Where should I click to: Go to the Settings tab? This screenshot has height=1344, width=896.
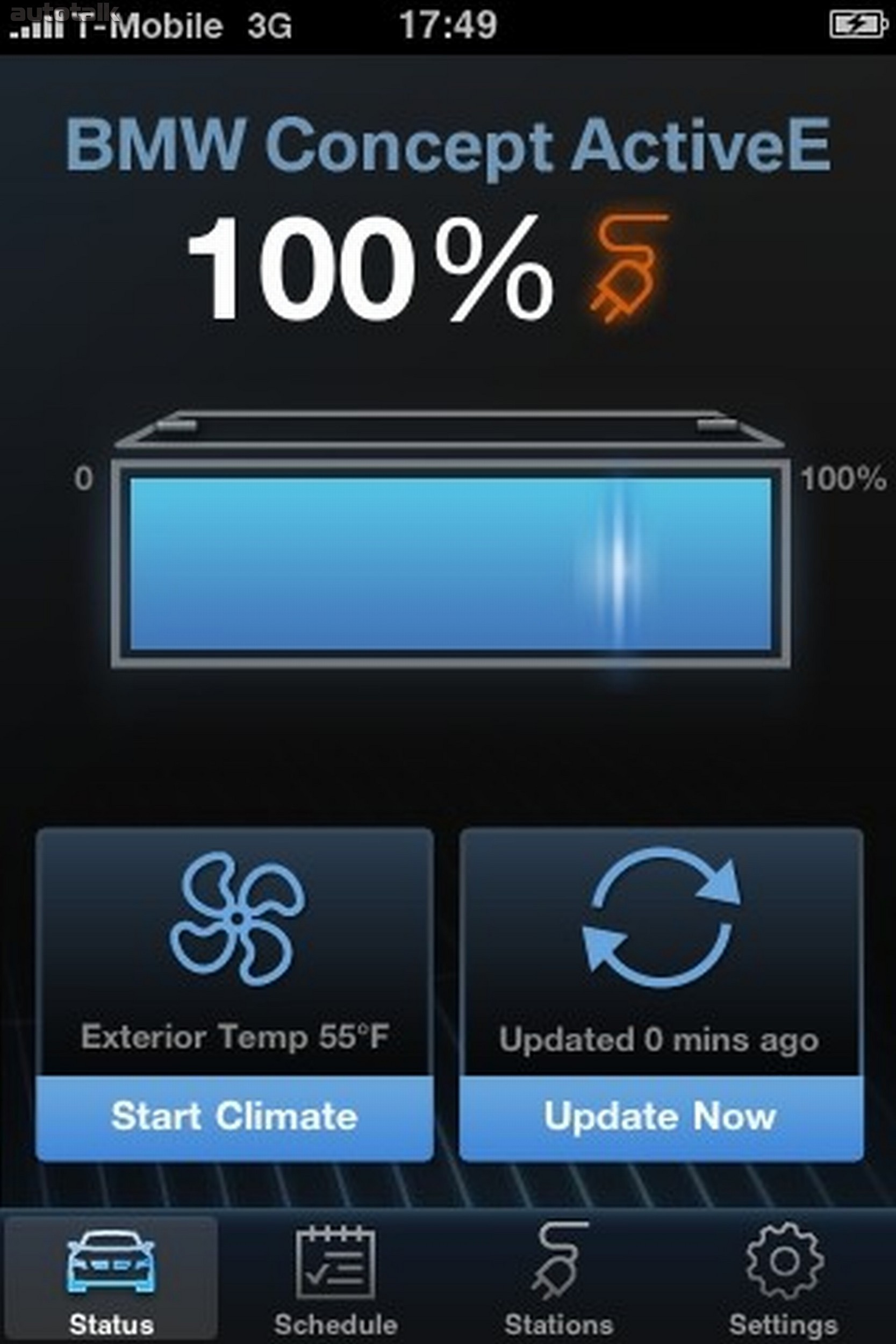(x=784, y=1279)
